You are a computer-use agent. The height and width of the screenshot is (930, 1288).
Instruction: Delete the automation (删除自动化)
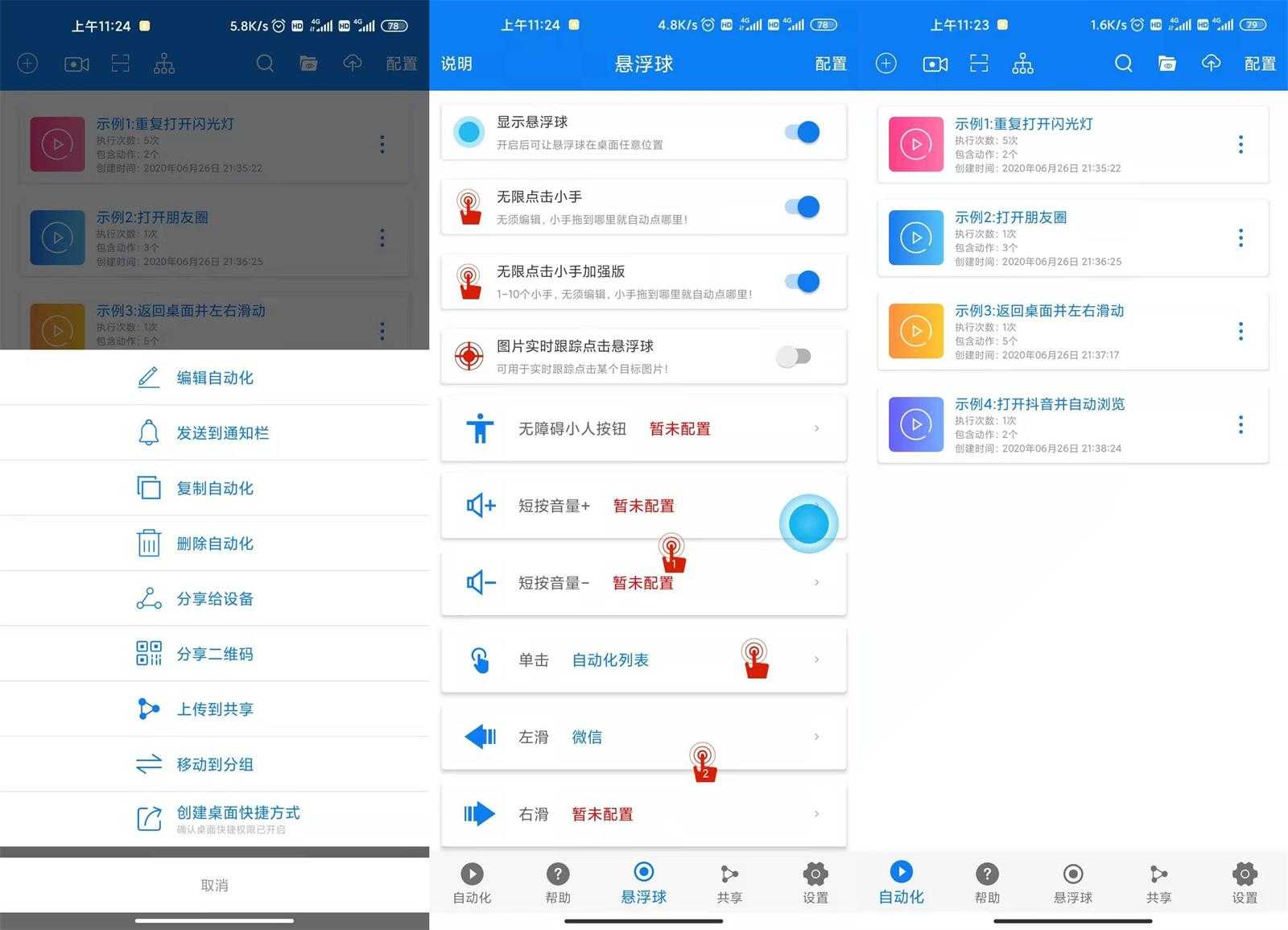[x=214, y=544]
